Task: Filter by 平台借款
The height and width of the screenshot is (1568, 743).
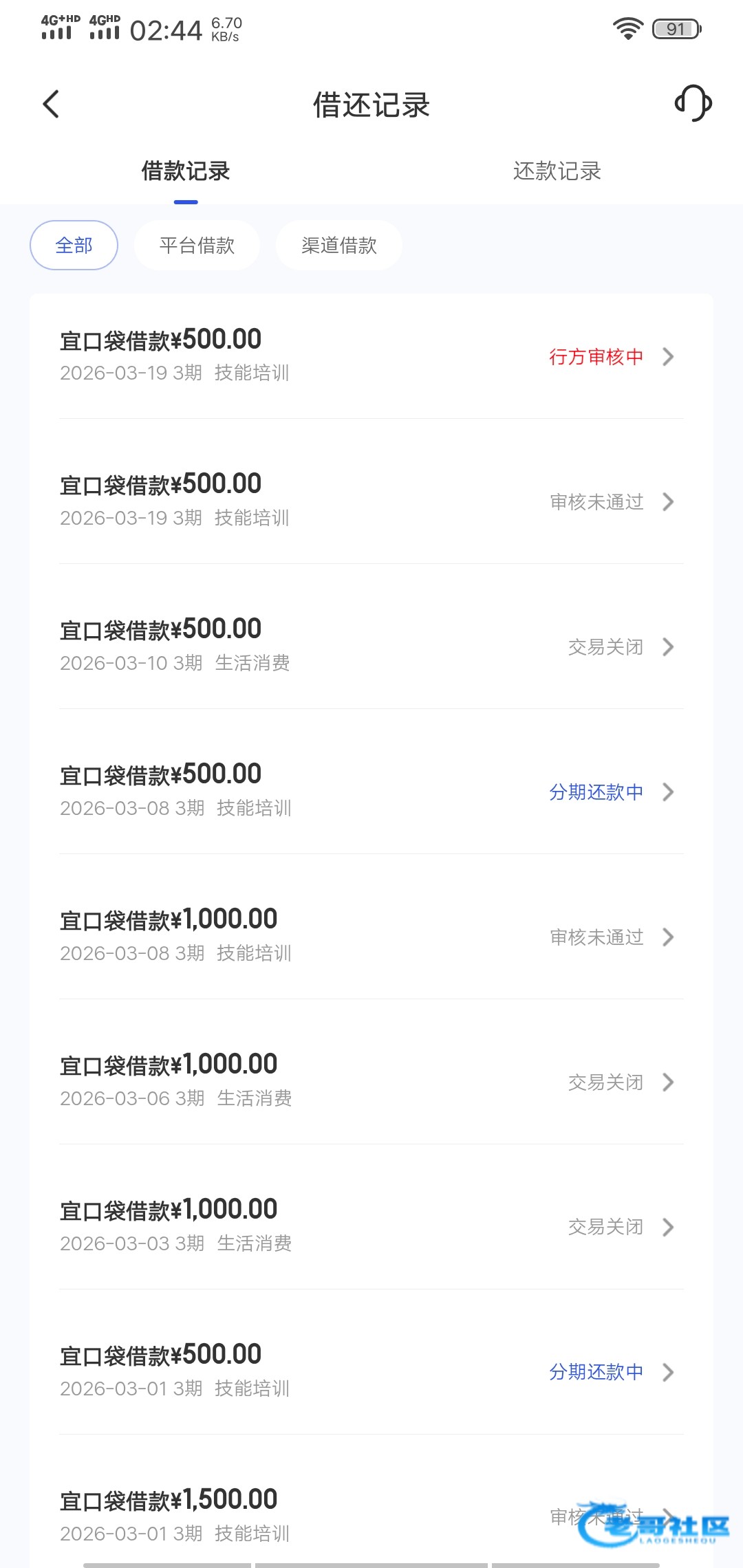Action: coord(197,246)
